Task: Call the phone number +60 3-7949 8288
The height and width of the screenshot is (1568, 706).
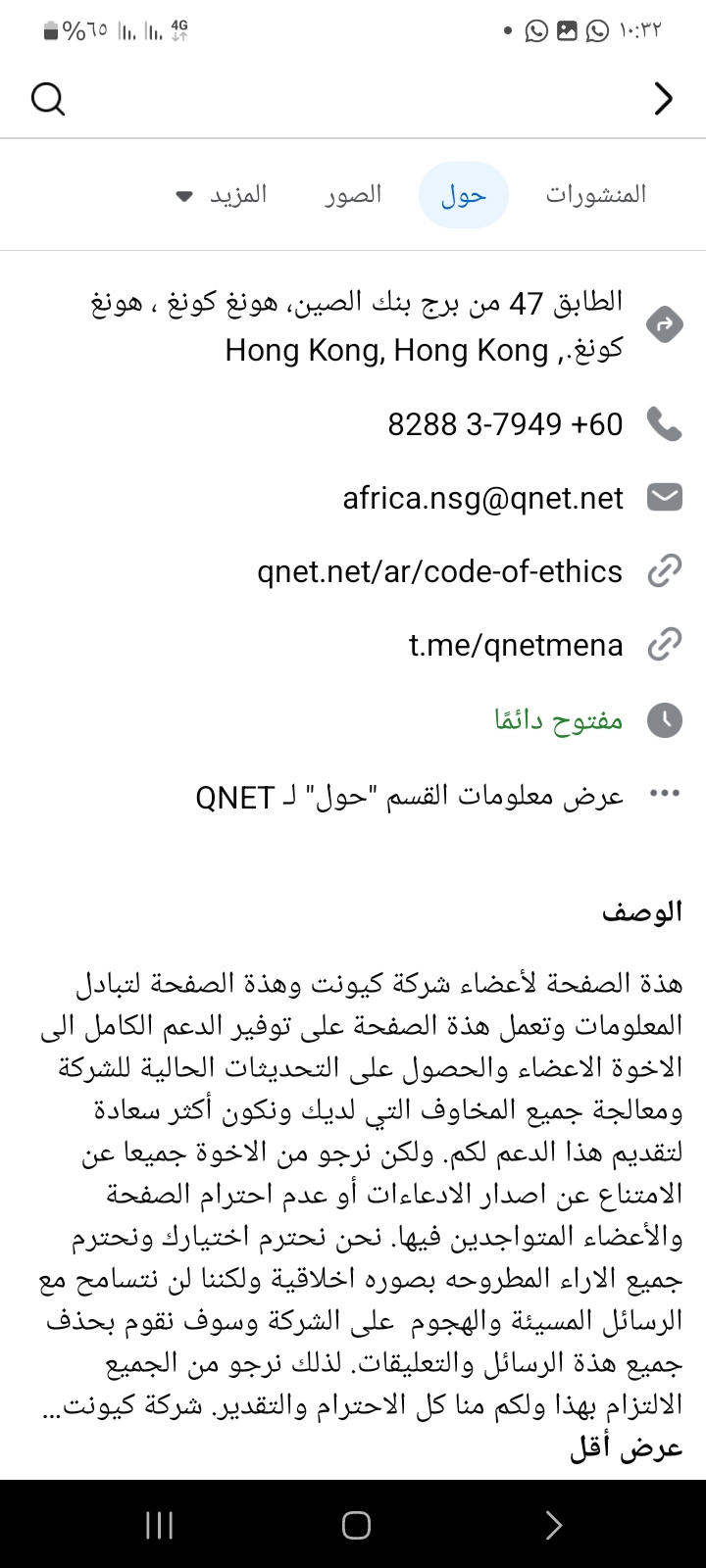Action: [x=505, y=424]
